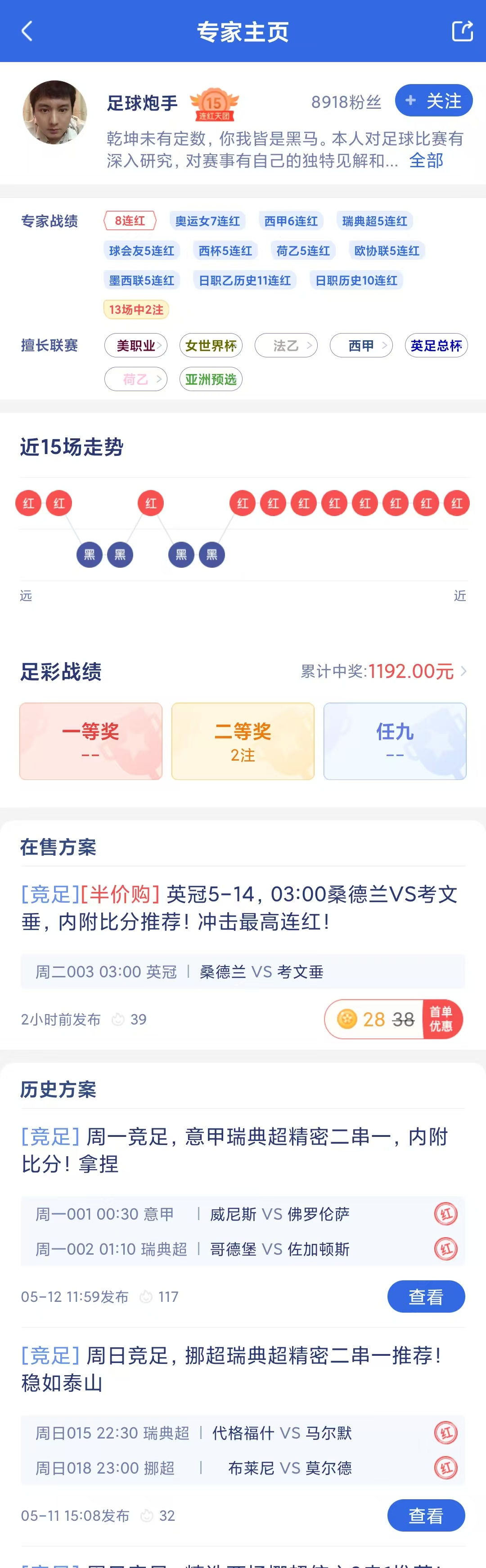486x1568 pixels.
Task: Select the 西甲 league chip
Action: click(x=361, y=346)
